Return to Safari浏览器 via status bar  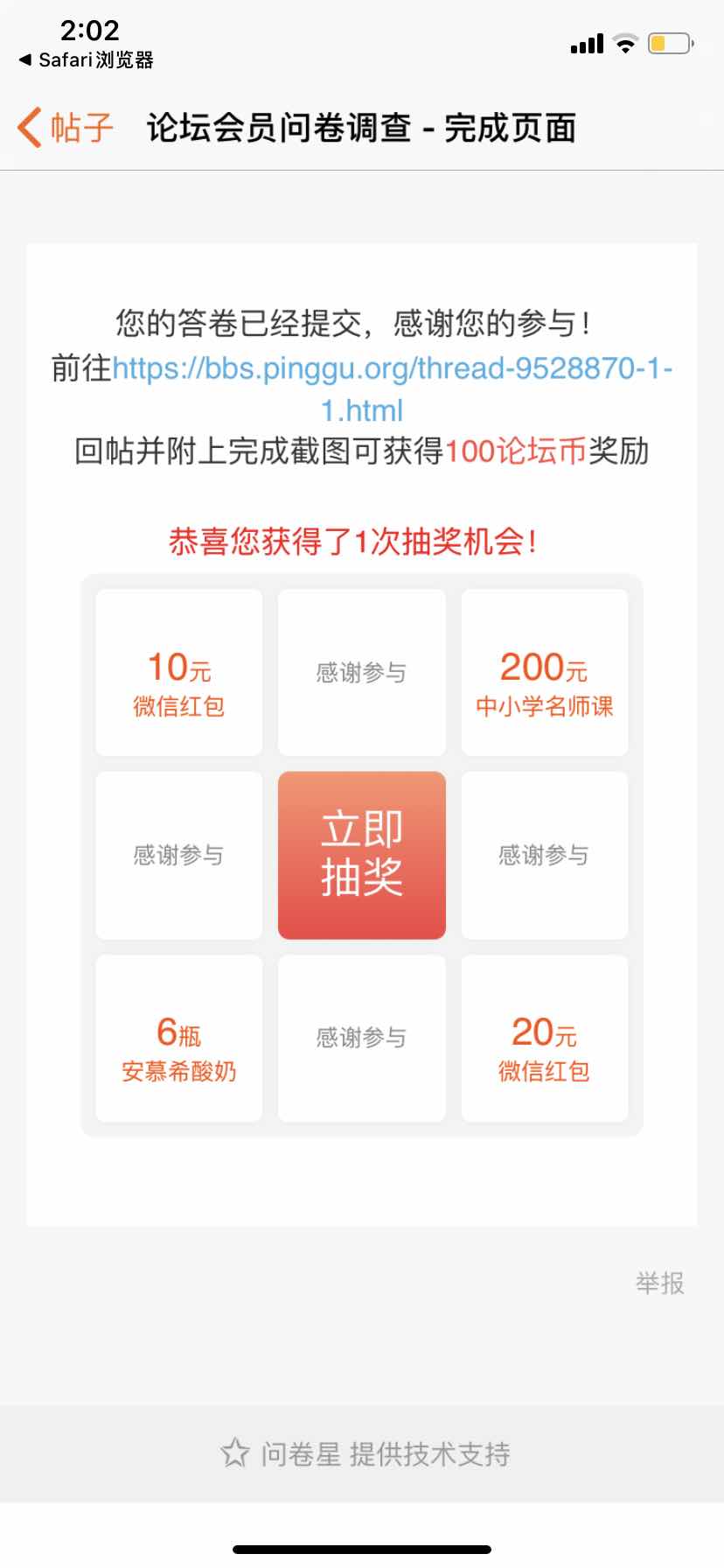pos(86,59)
